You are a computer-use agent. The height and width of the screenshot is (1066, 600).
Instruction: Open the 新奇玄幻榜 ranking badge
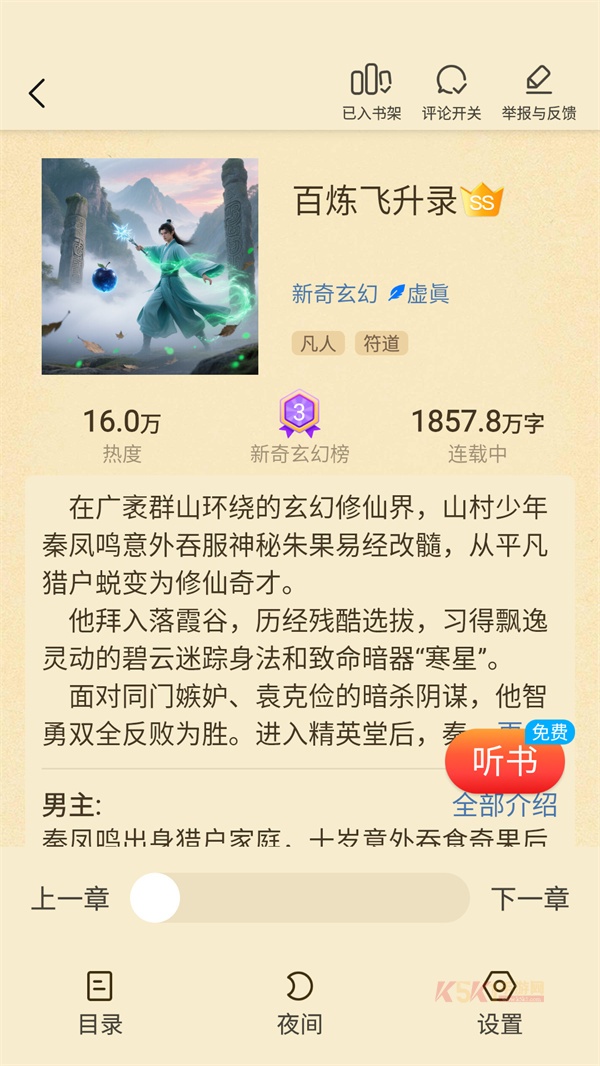(x=299, y=428)
